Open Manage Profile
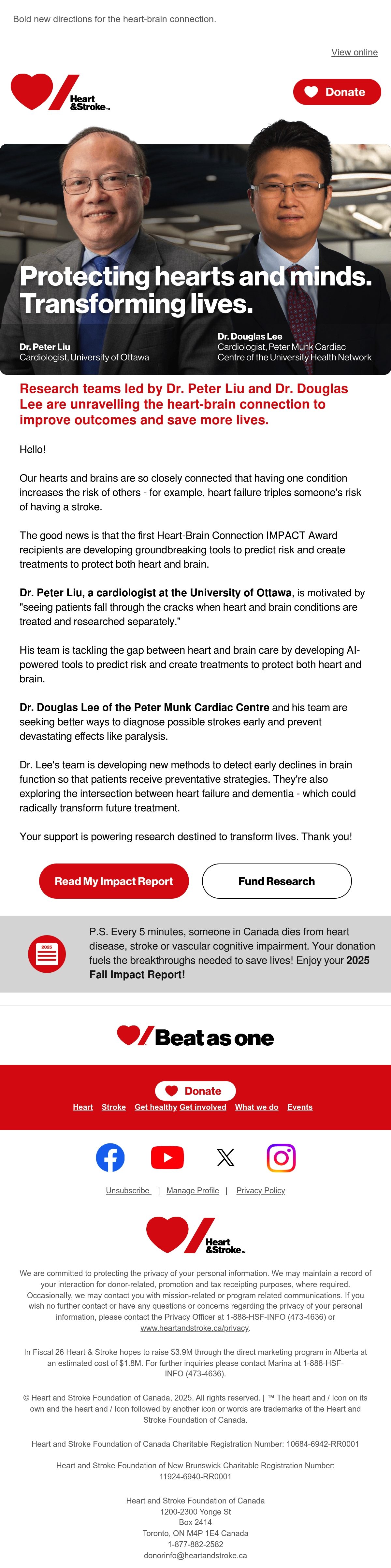Viewport: 391px width, 1568px height. click(193, 1190)
